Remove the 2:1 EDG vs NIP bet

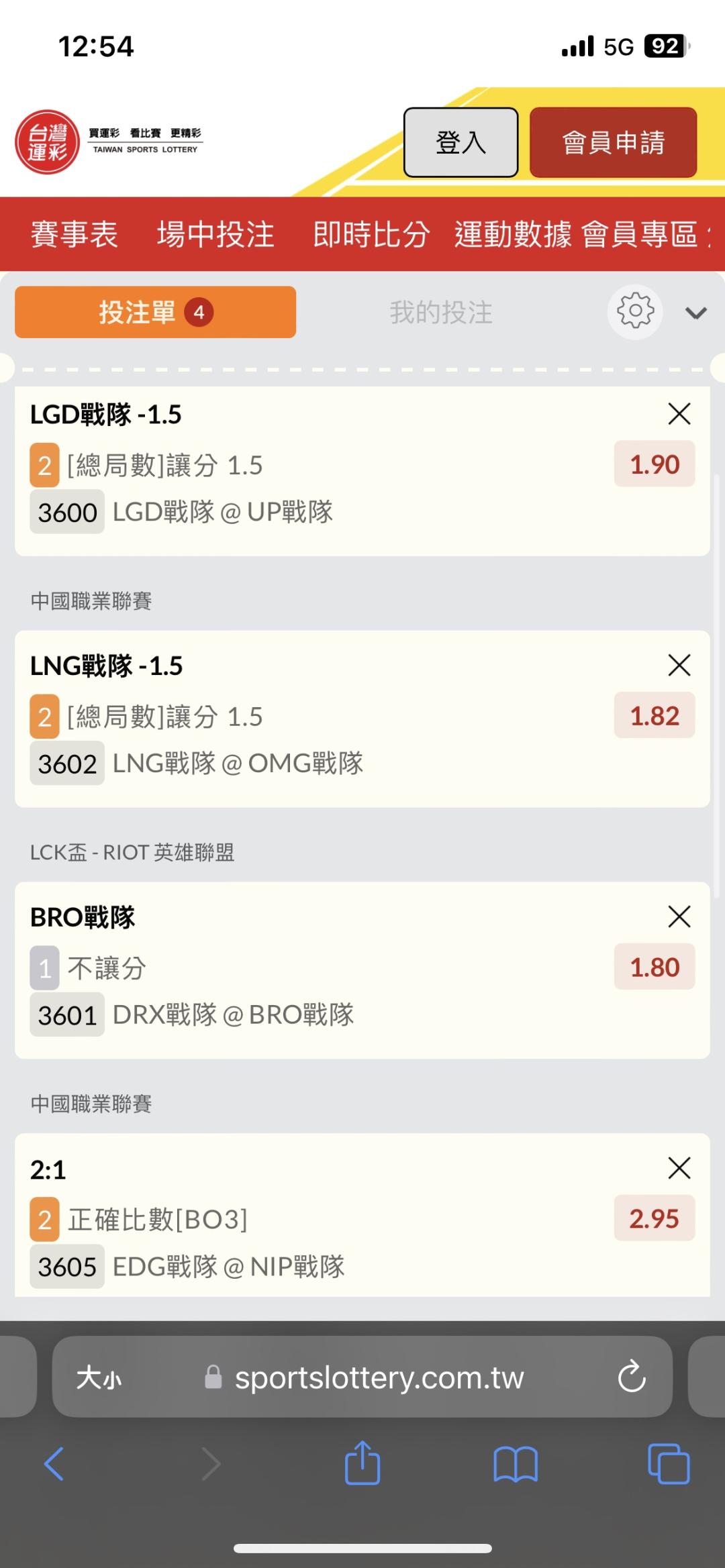(679, 1168)
